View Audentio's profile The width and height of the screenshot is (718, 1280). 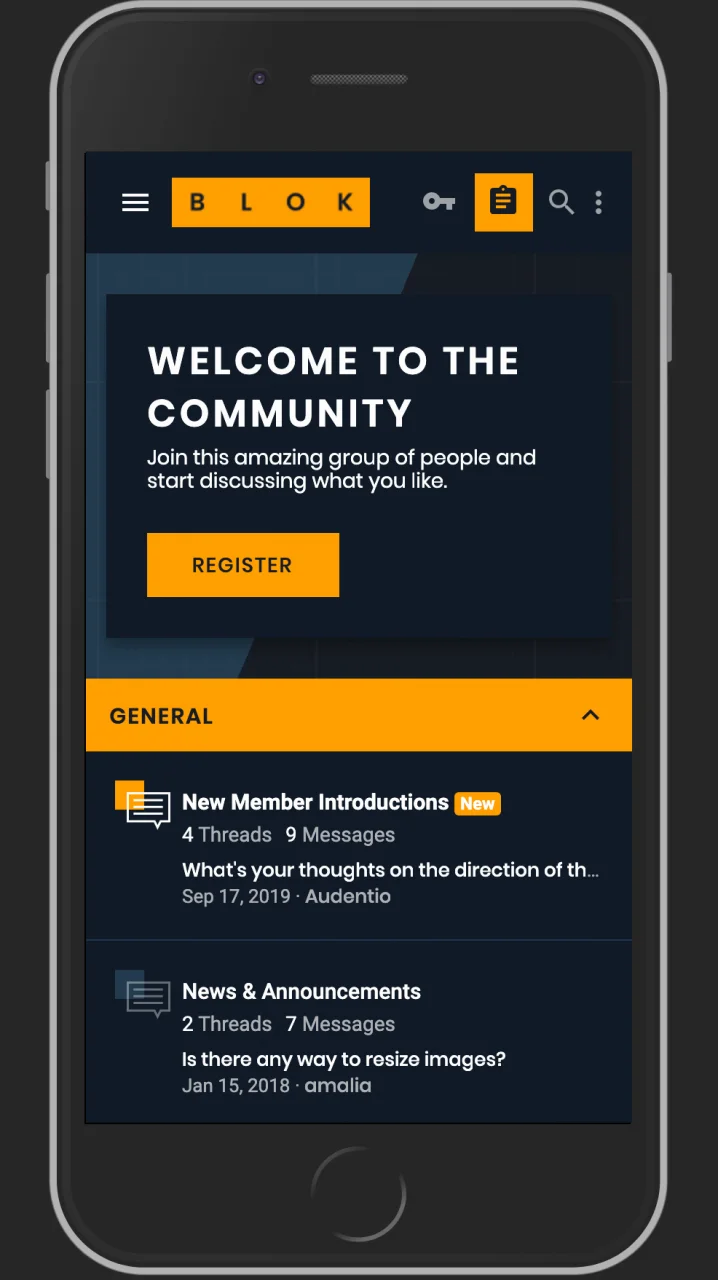click(x=347, y=896)
